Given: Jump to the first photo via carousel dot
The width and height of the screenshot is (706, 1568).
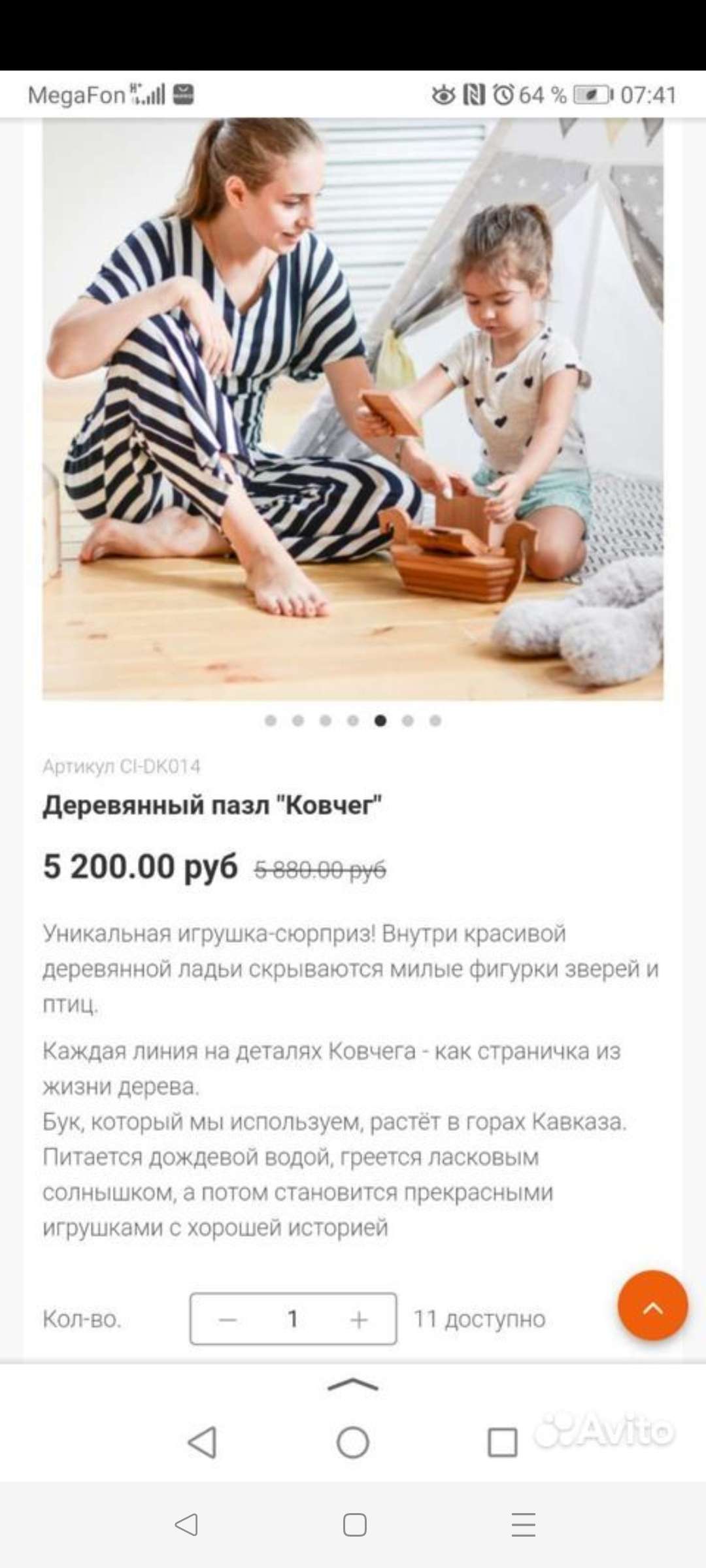Looking at the screenshot, I should pos(271,721).
